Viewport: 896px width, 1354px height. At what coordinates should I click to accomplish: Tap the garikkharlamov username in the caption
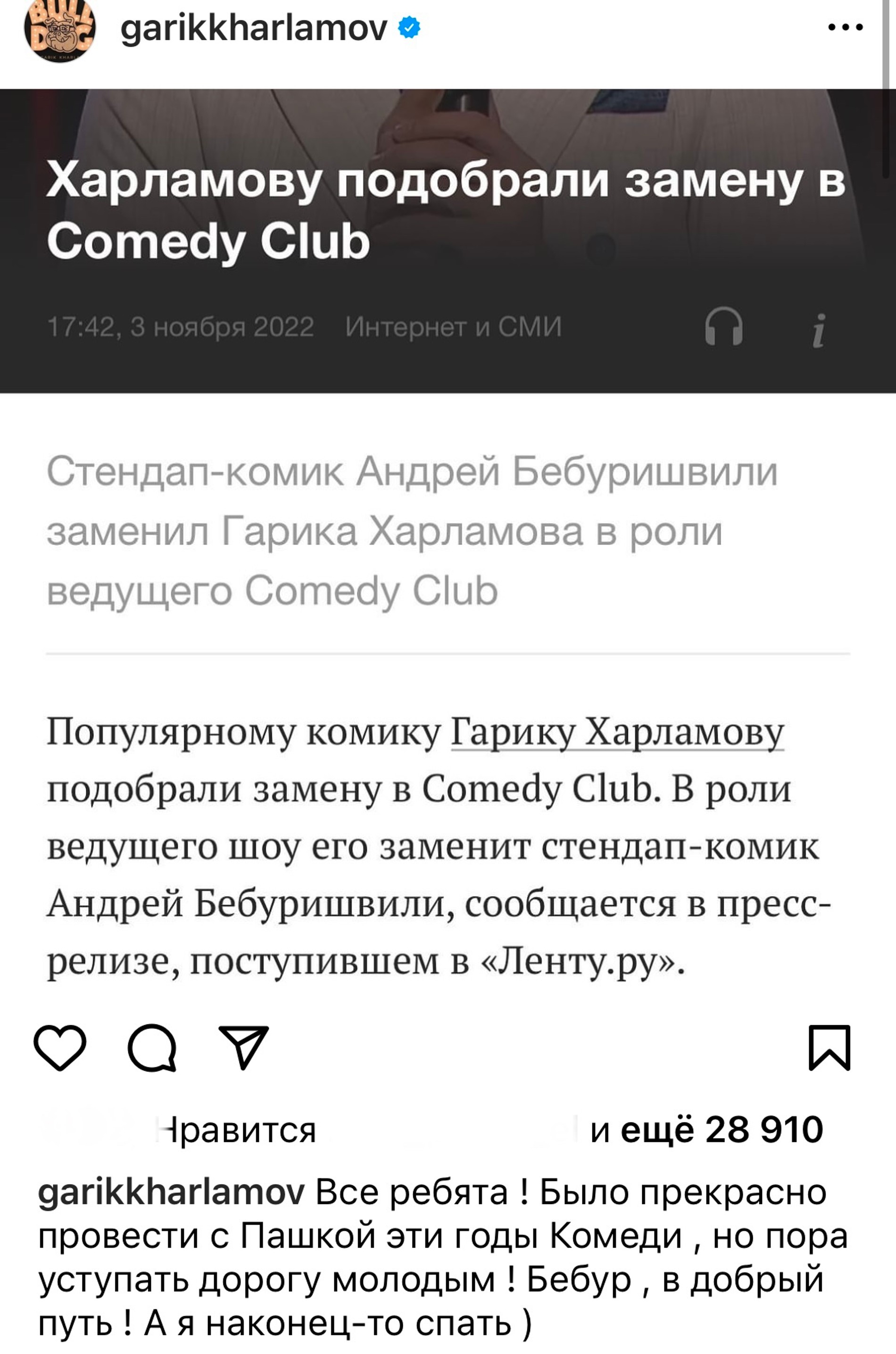click(170, 1194)
